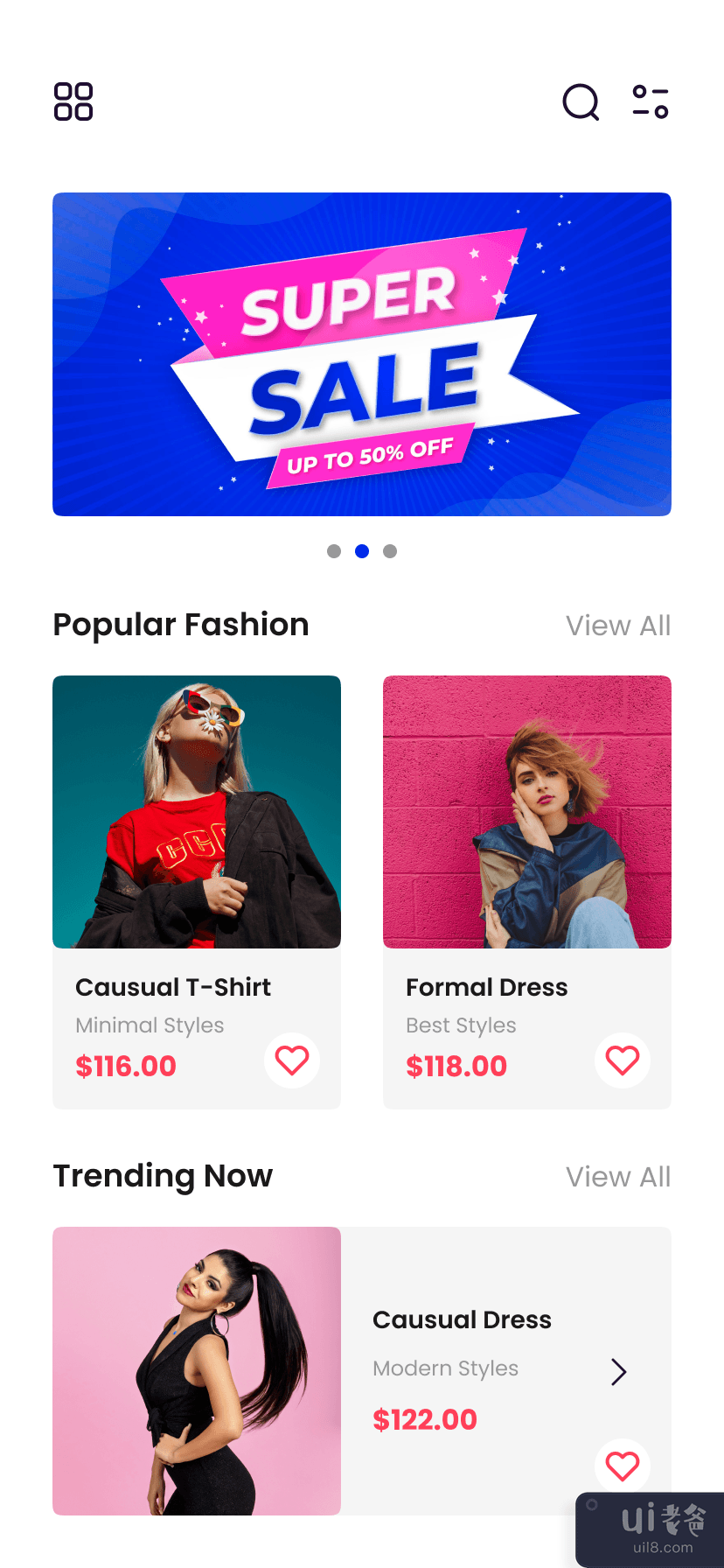This screenshot has width=724, height=1568.
Task: Add Causual Dress to favorites
Action: pos(623,1466)
